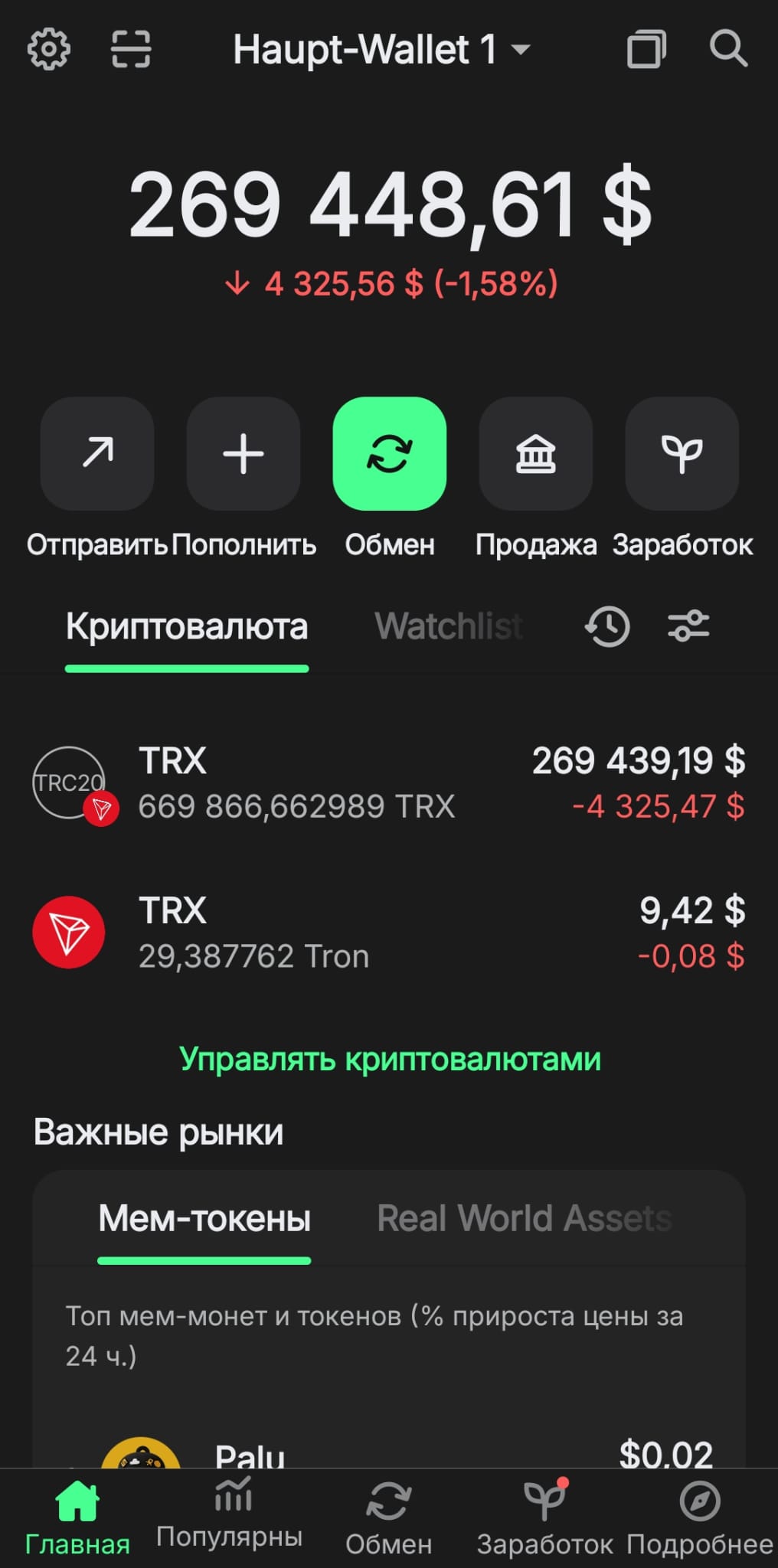Open the settings gear
The width and height of the screenshot is (778, 1568).
tap(49, 50)
